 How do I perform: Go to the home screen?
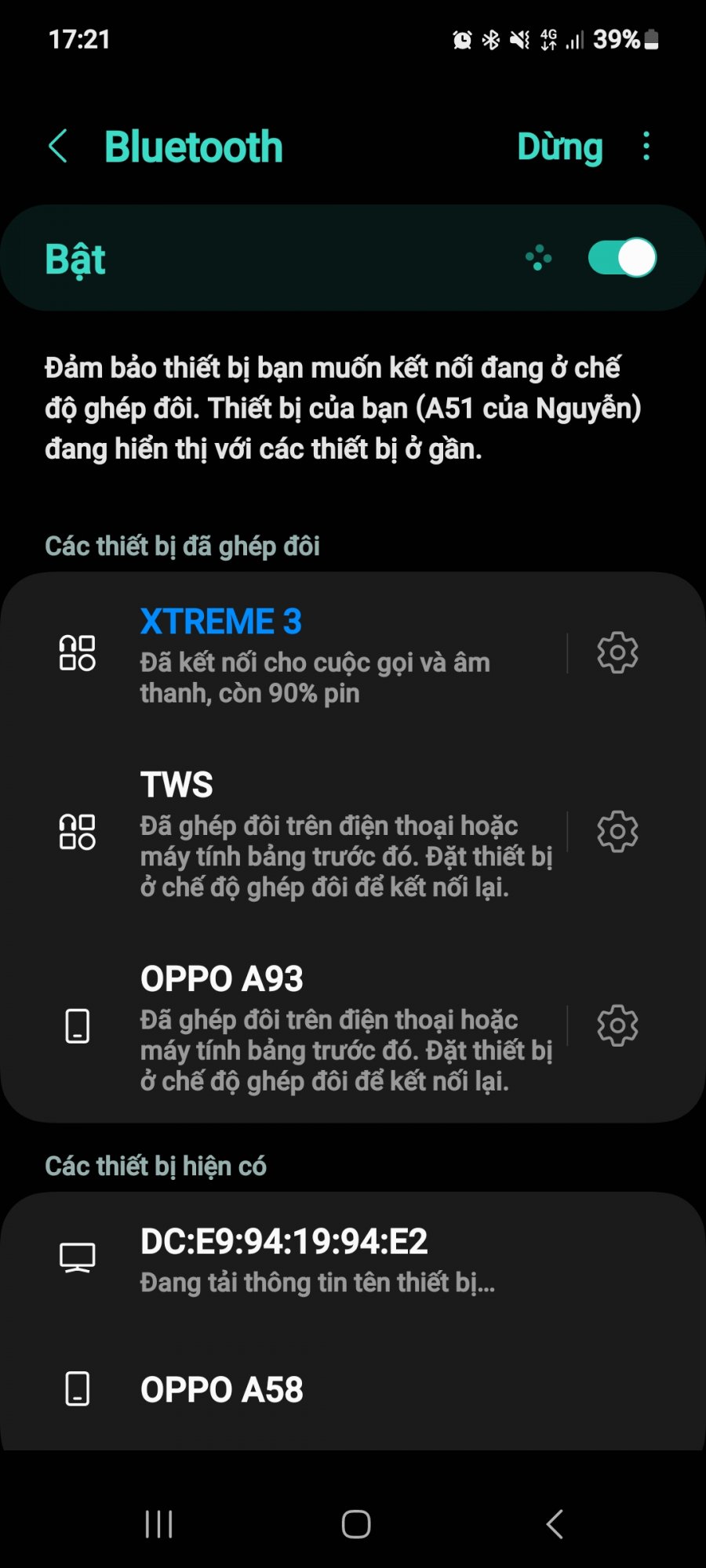tap(355, 1524)
